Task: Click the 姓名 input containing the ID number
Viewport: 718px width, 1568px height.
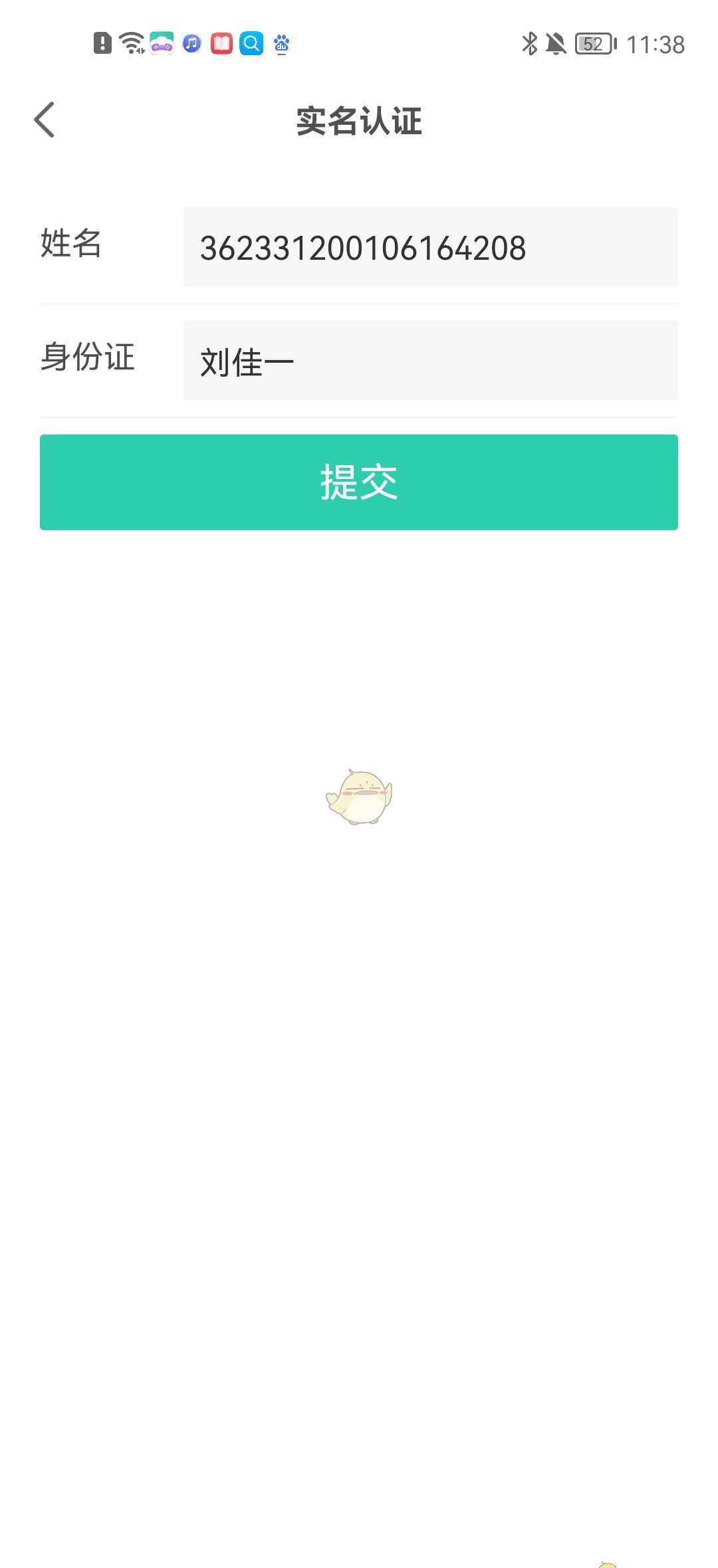Action: [x=430, y=246]
